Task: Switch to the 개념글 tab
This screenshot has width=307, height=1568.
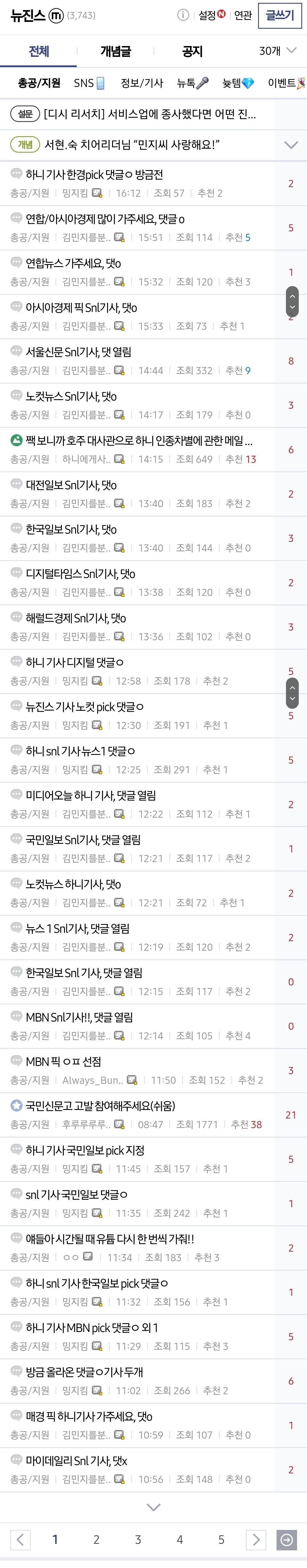Action: coord(116,51)
